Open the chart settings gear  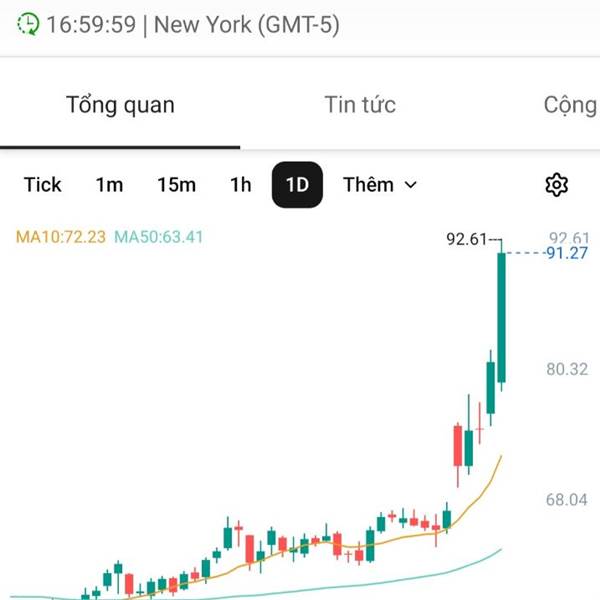556,185
